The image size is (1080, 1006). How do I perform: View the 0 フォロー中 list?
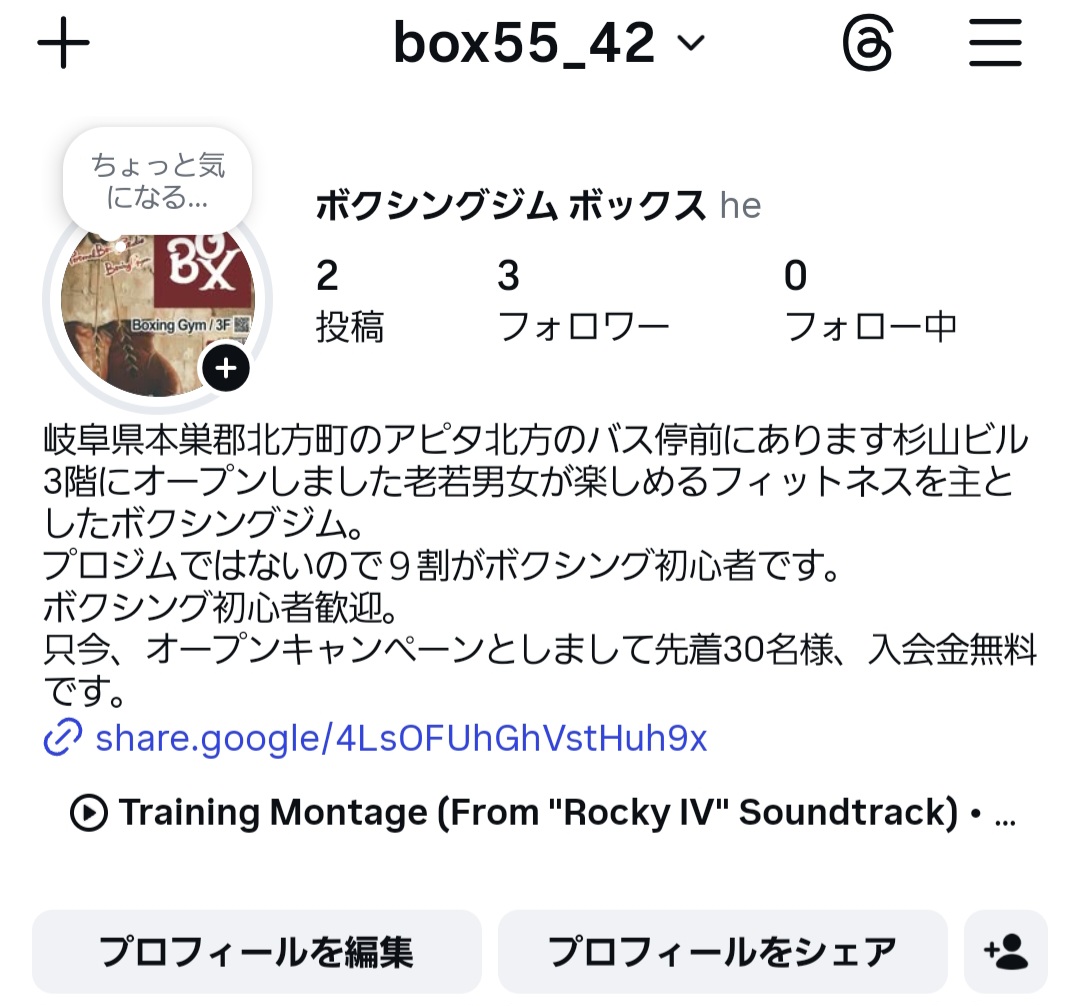point(870,300)
